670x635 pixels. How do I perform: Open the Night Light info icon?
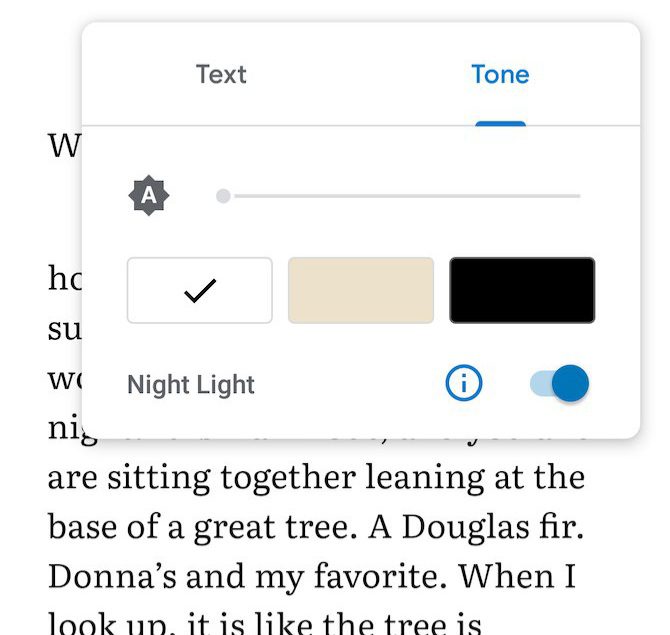(464, 384)
